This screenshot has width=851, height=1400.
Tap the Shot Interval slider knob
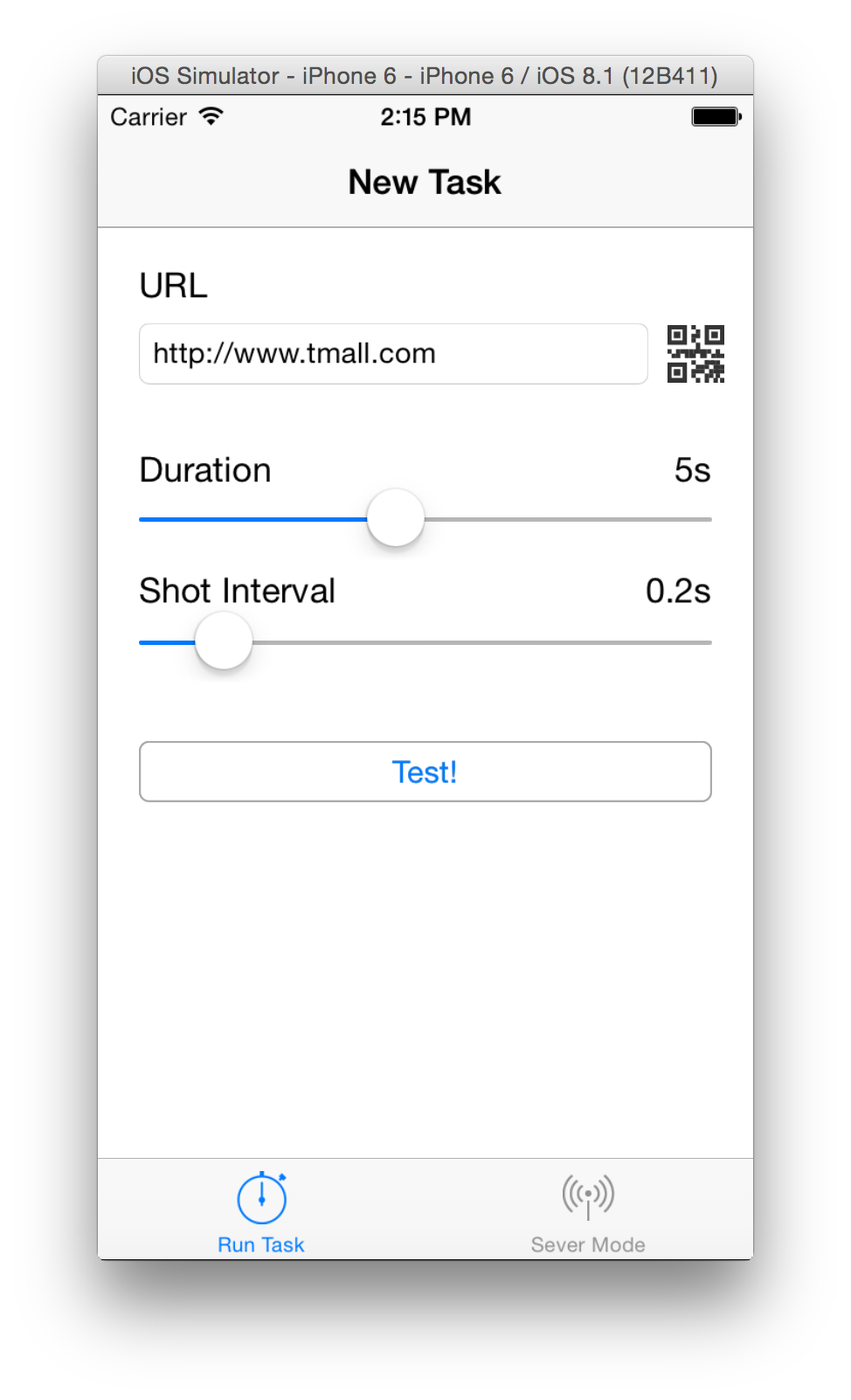(224, 641)
